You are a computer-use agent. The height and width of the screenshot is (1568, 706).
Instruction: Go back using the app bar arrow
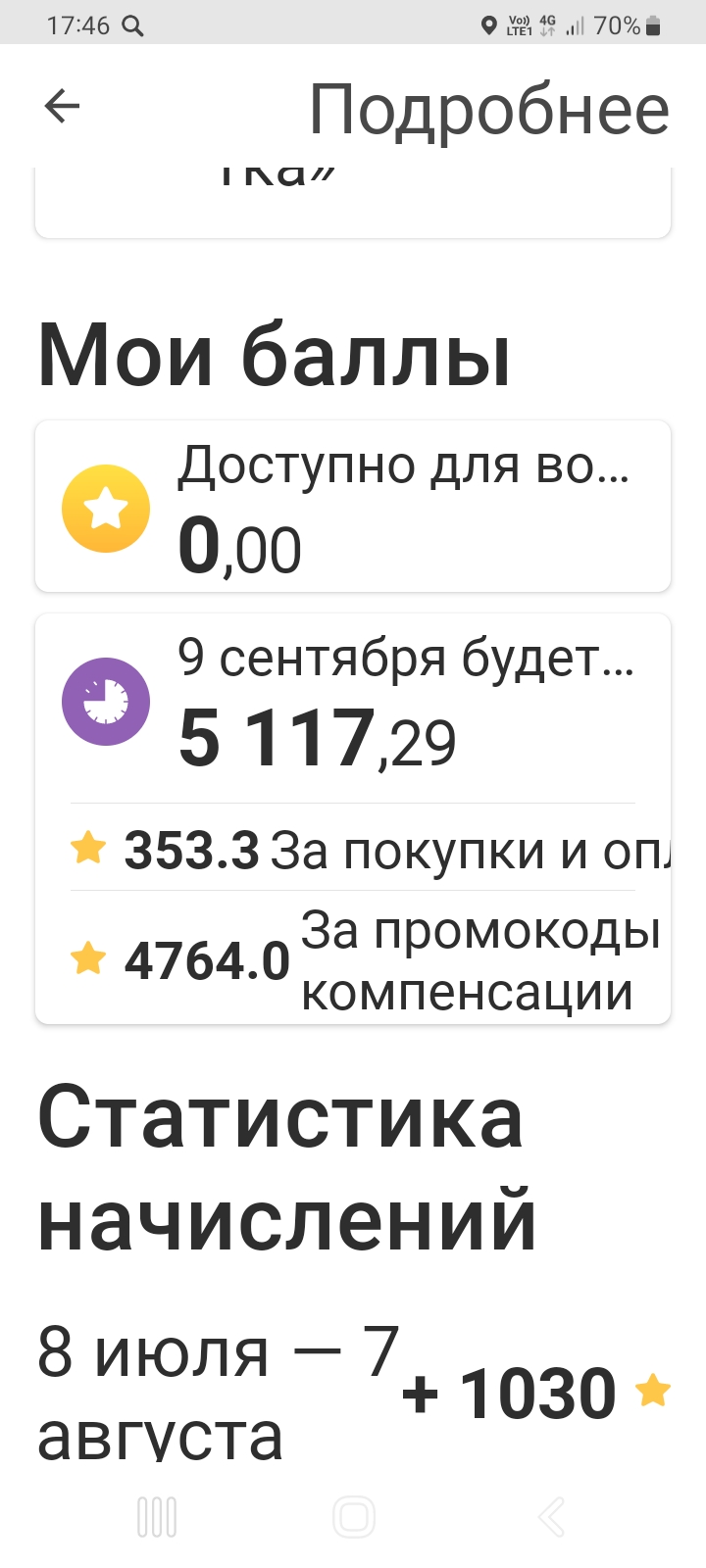click(62, 106)
